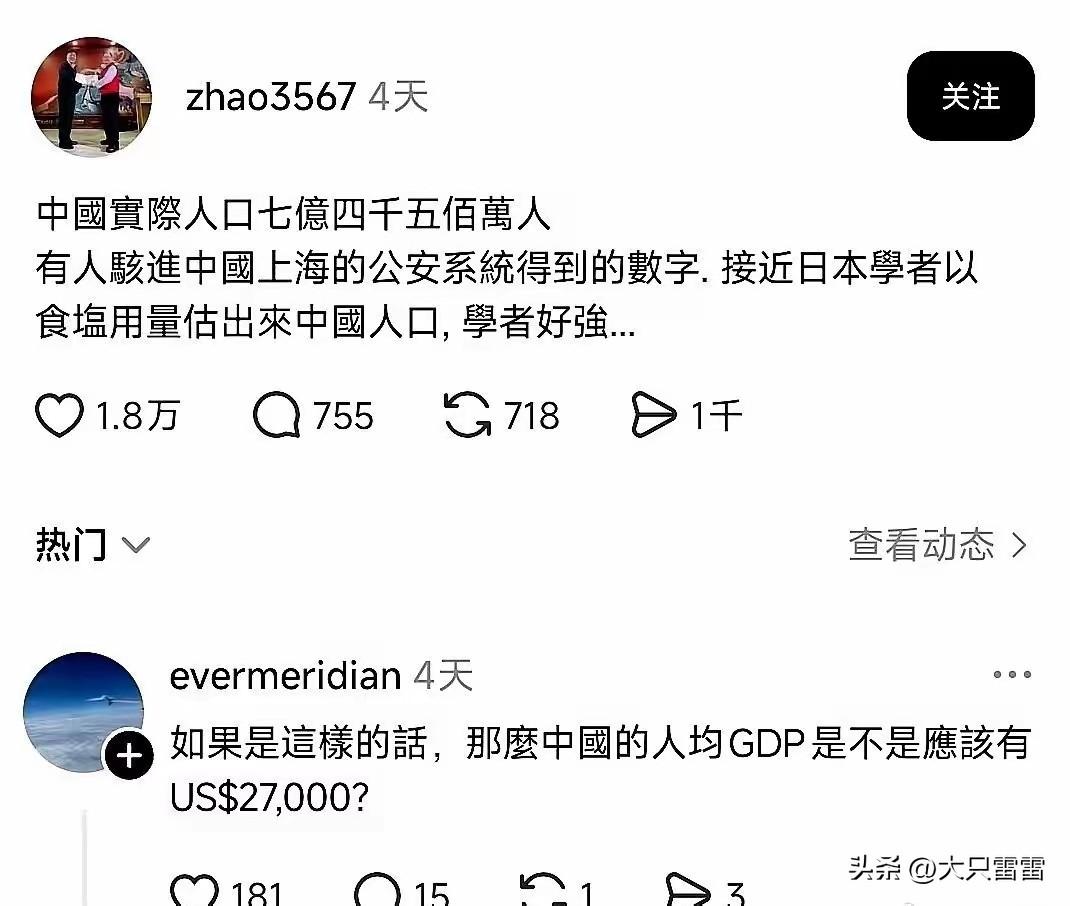Open overflow menu on evermeridian's reply

click(1011, 676)
